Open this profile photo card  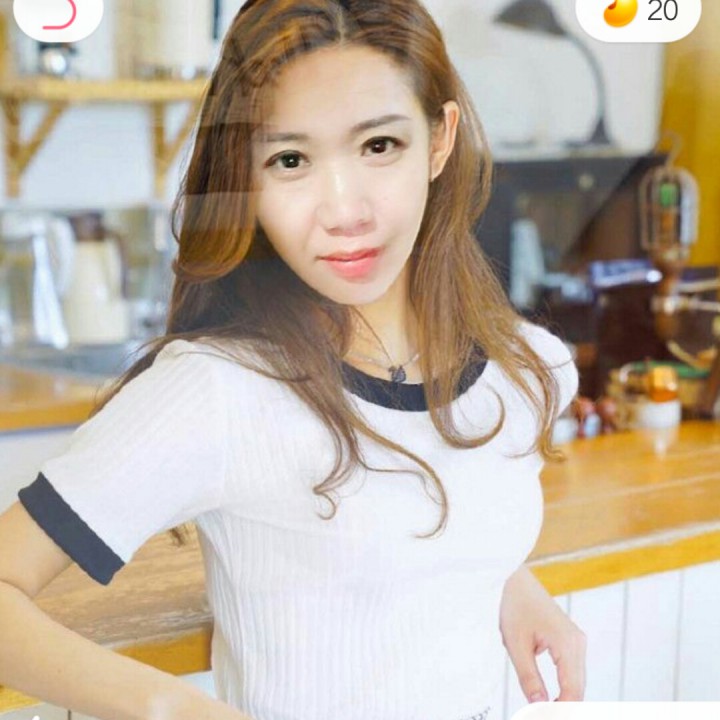pyautogui.click(x=360, y=400)
